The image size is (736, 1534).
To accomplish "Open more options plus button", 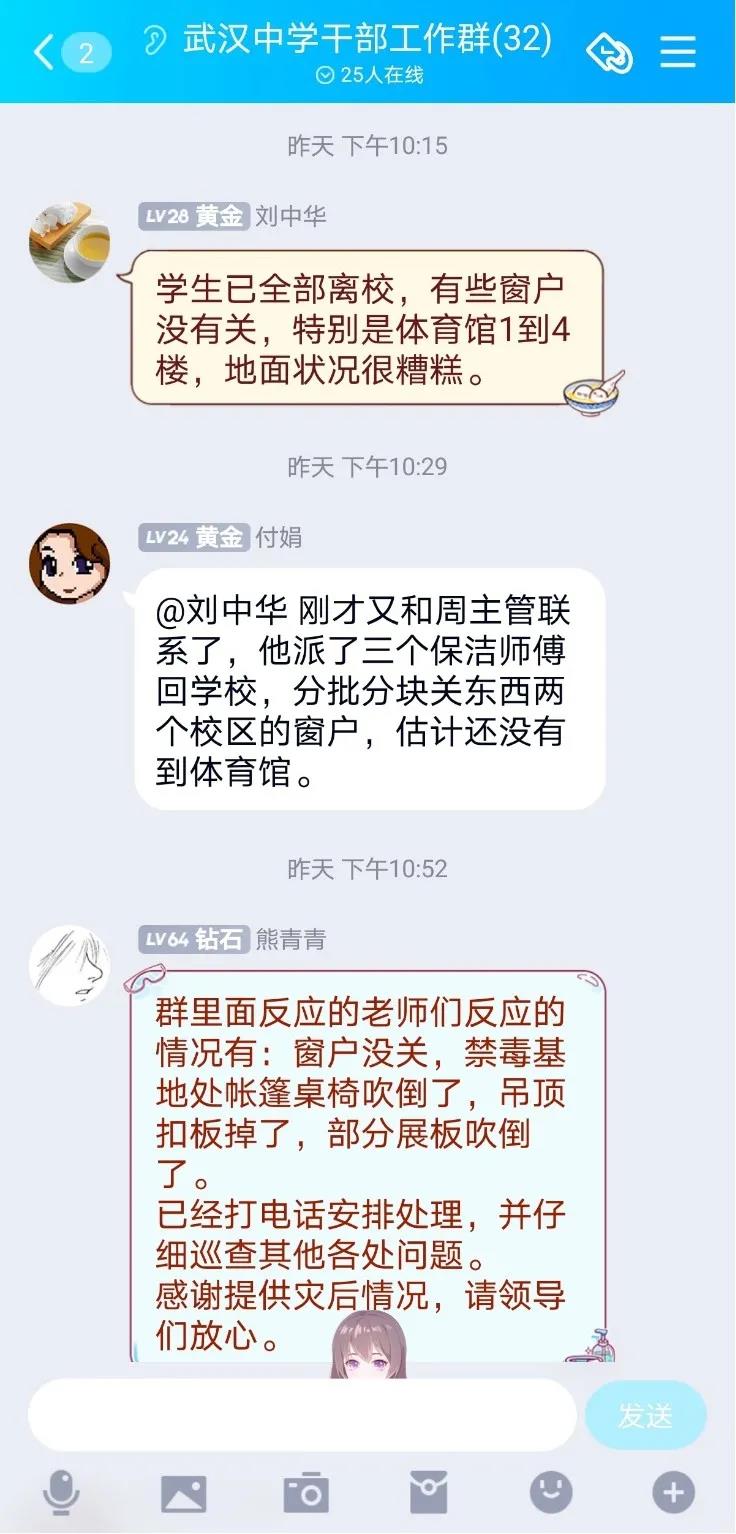I will click(x=673, y=1493).
